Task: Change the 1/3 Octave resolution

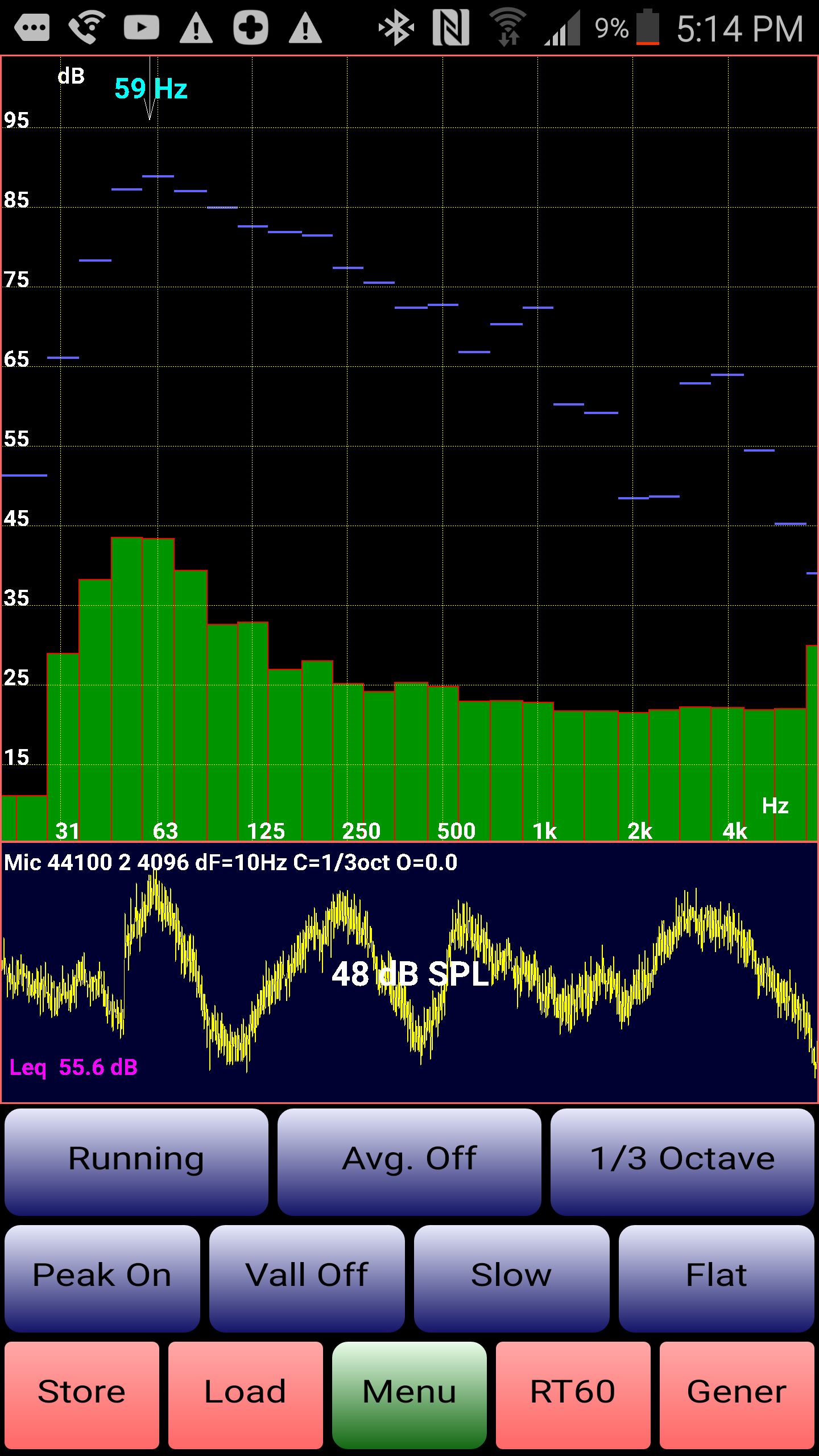Action: point(682,1161)
